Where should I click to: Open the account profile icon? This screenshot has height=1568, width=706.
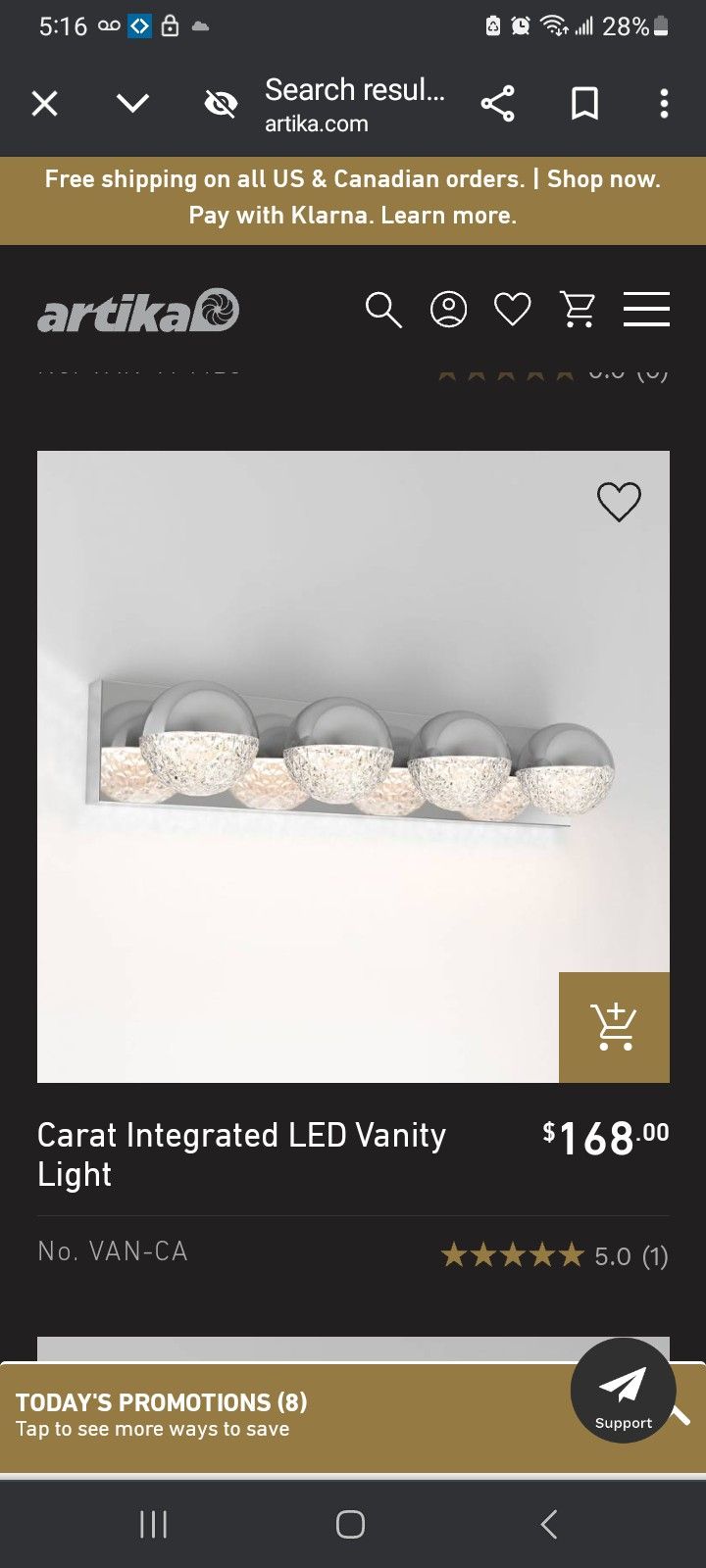(x=448, y=310)
